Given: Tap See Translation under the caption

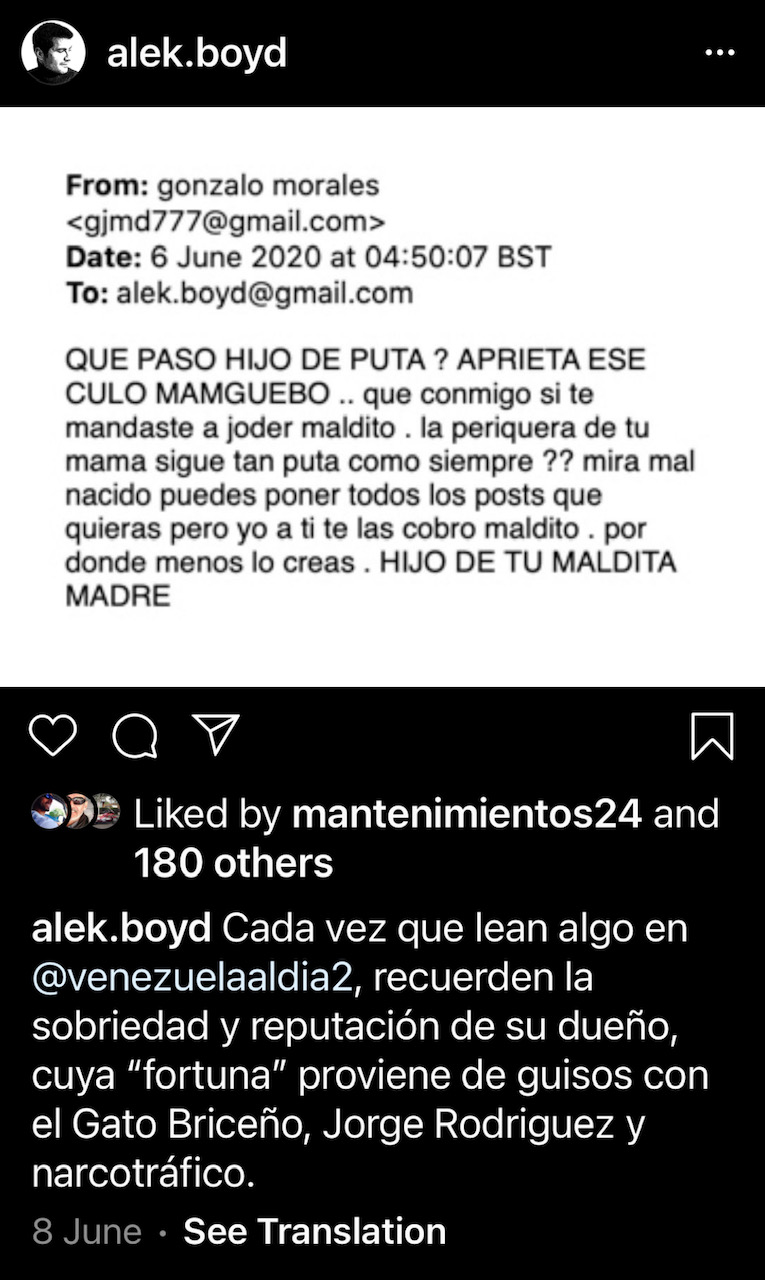Looking at the screenshot, I should (x=314, y=1231).
